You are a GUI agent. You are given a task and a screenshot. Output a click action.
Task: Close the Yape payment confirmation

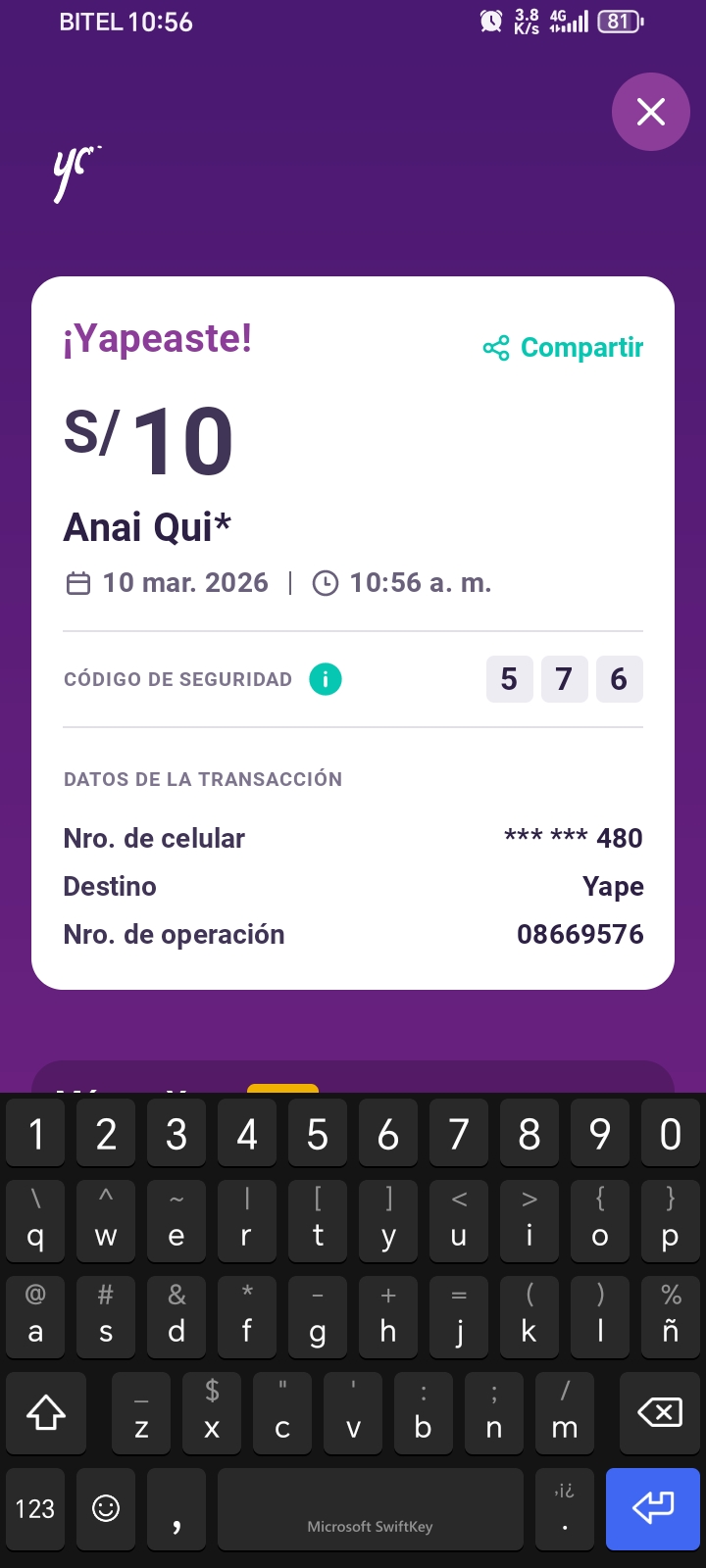[651, 112]
